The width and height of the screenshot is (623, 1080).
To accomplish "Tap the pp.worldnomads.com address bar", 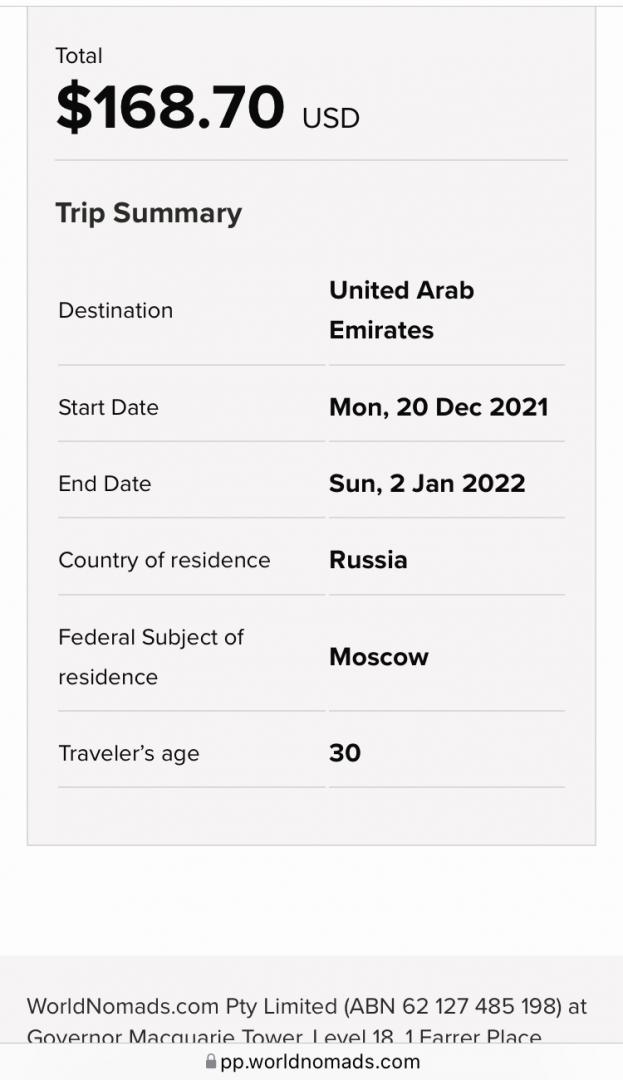I will coord(312,1061).
